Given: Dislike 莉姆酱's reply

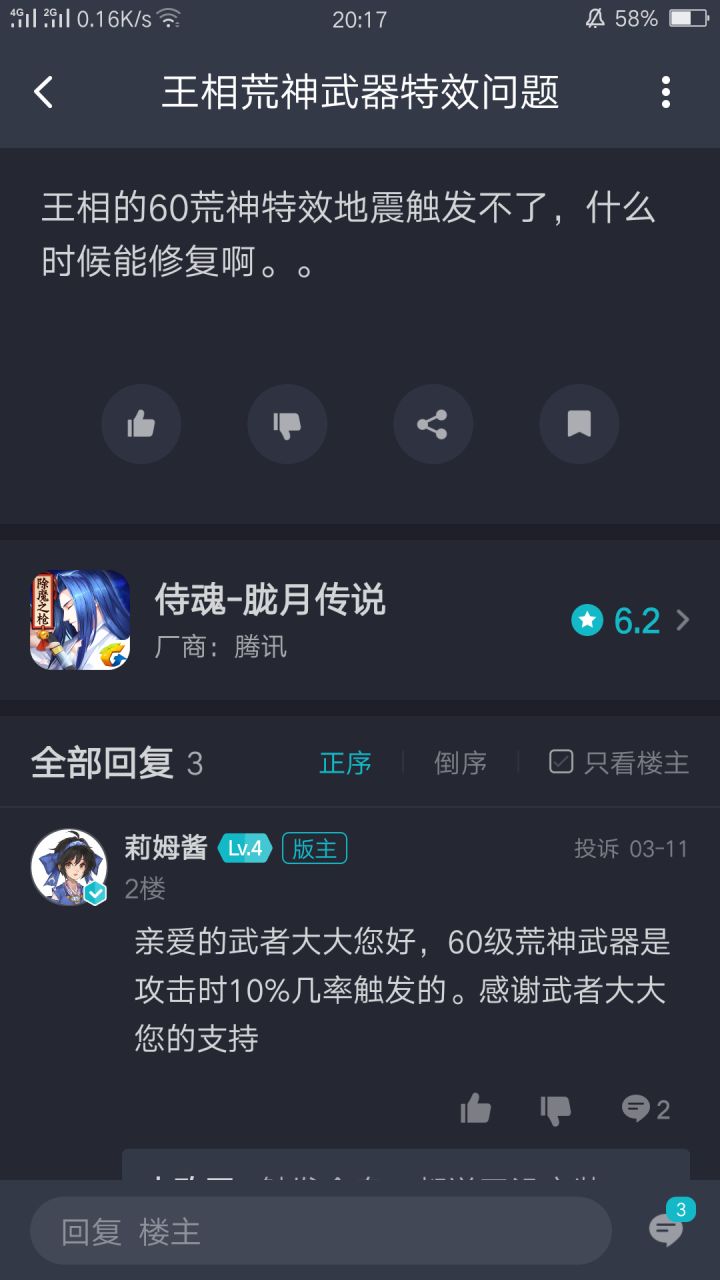Looking at the screenshot, I should pyautogui.click(x=556, y=1108).
